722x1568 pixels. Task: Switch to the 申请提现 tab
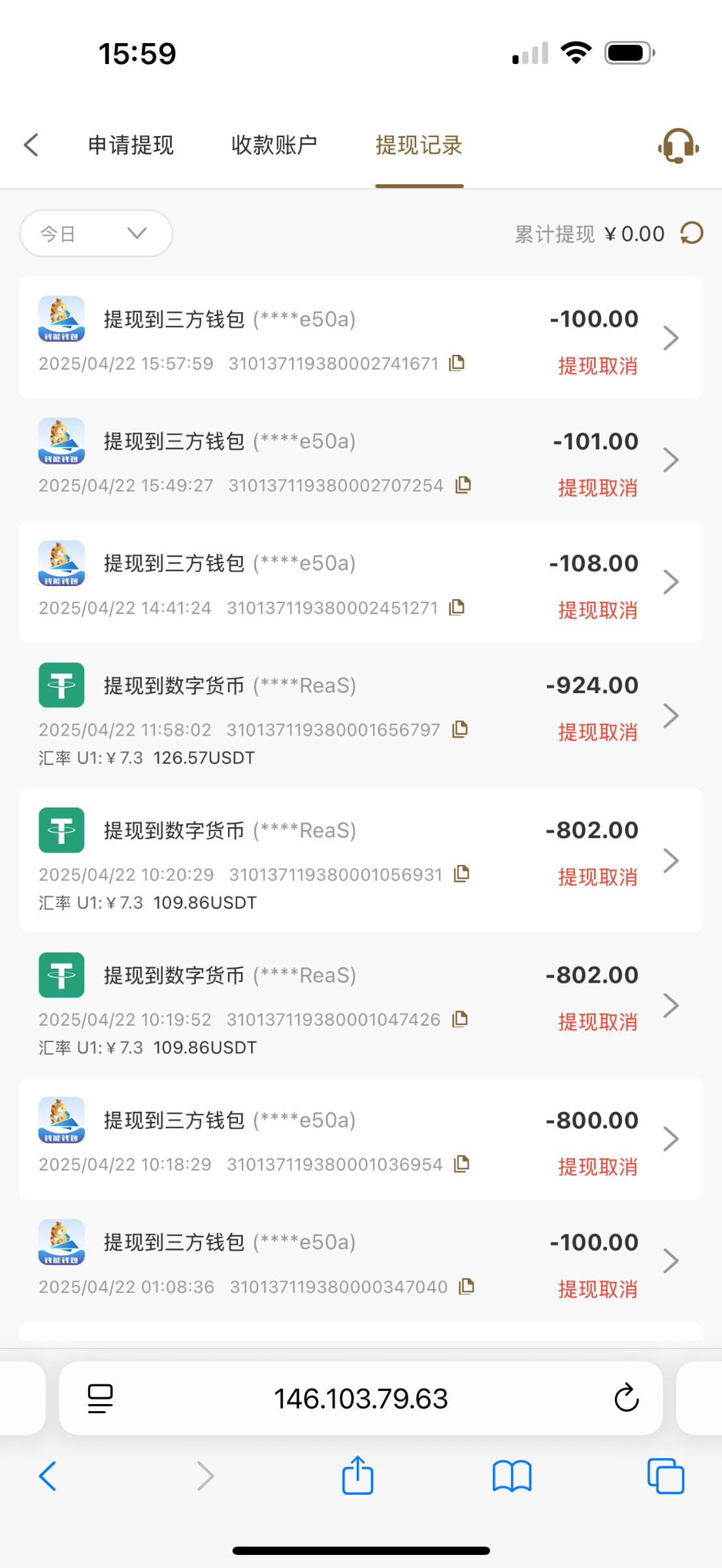[131, 145]
